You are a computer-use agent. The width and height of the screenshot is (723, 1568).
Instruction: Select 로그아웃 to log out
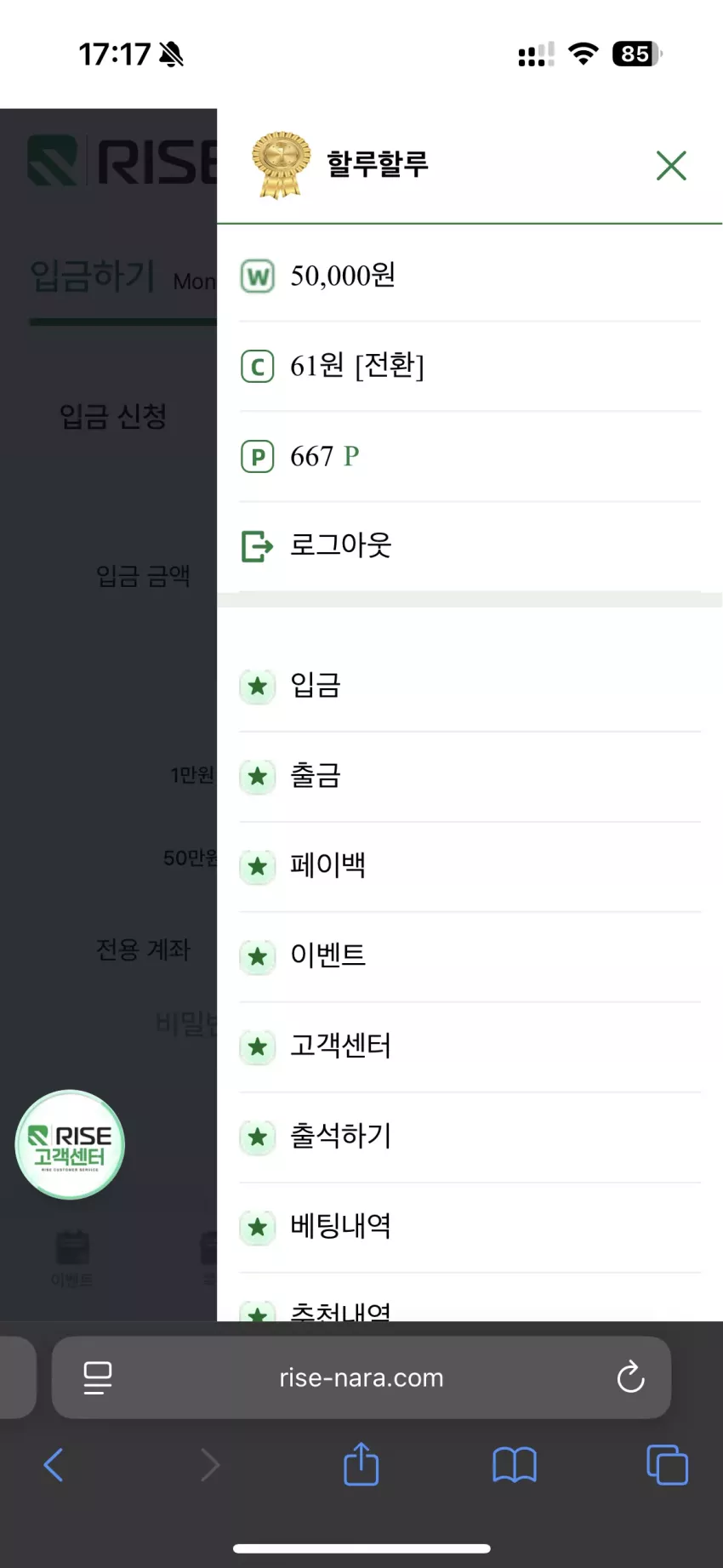[x=470, y=545]
